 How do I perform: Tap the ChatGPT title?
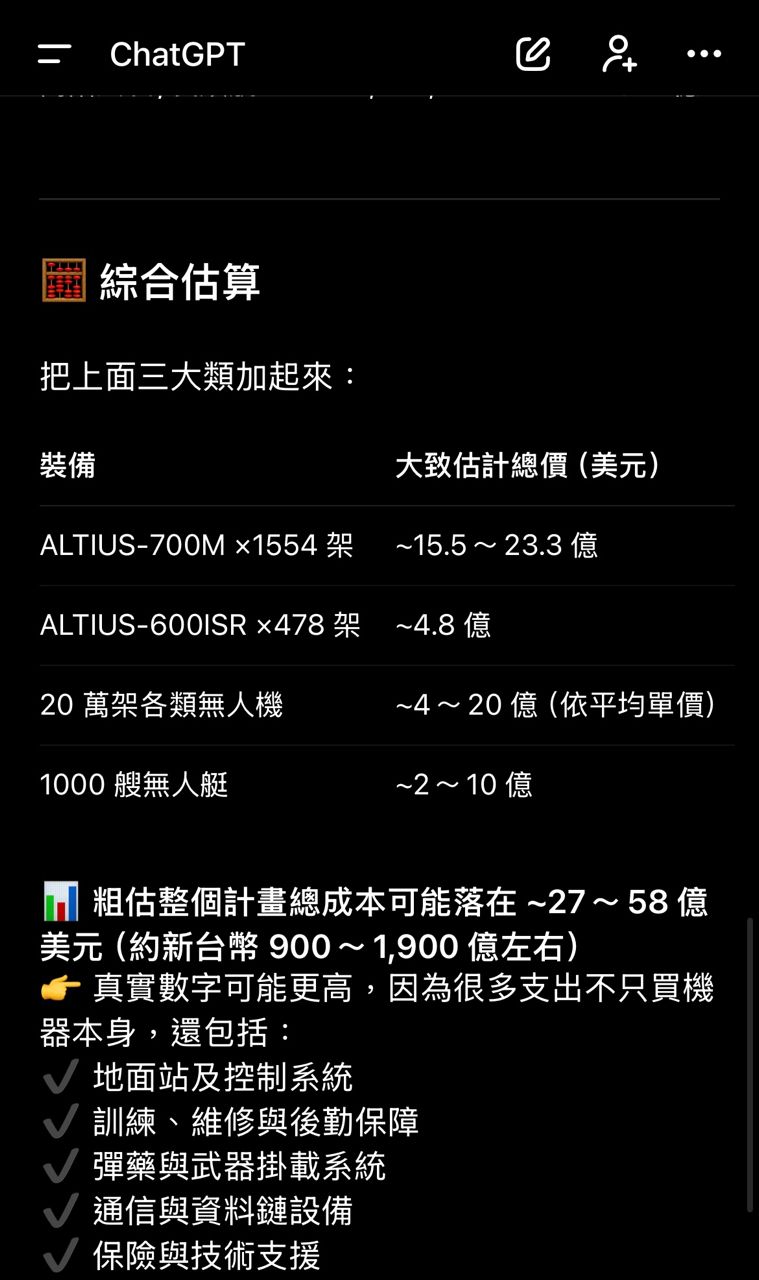(x=177, y=54)
